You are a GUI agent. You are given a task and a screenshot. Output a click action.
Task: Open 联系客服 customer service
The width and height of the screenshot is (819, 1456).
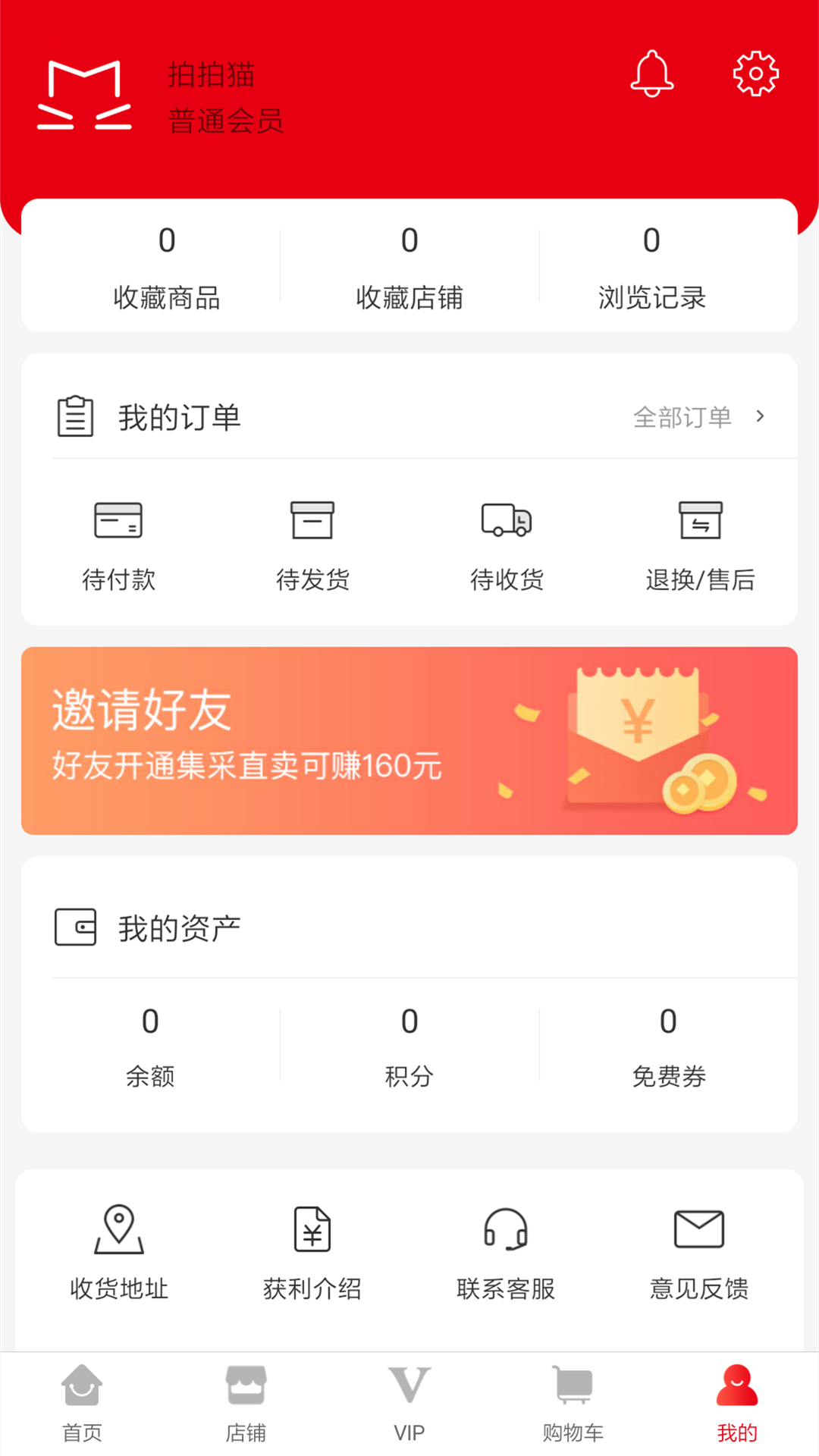(506, 1253)
